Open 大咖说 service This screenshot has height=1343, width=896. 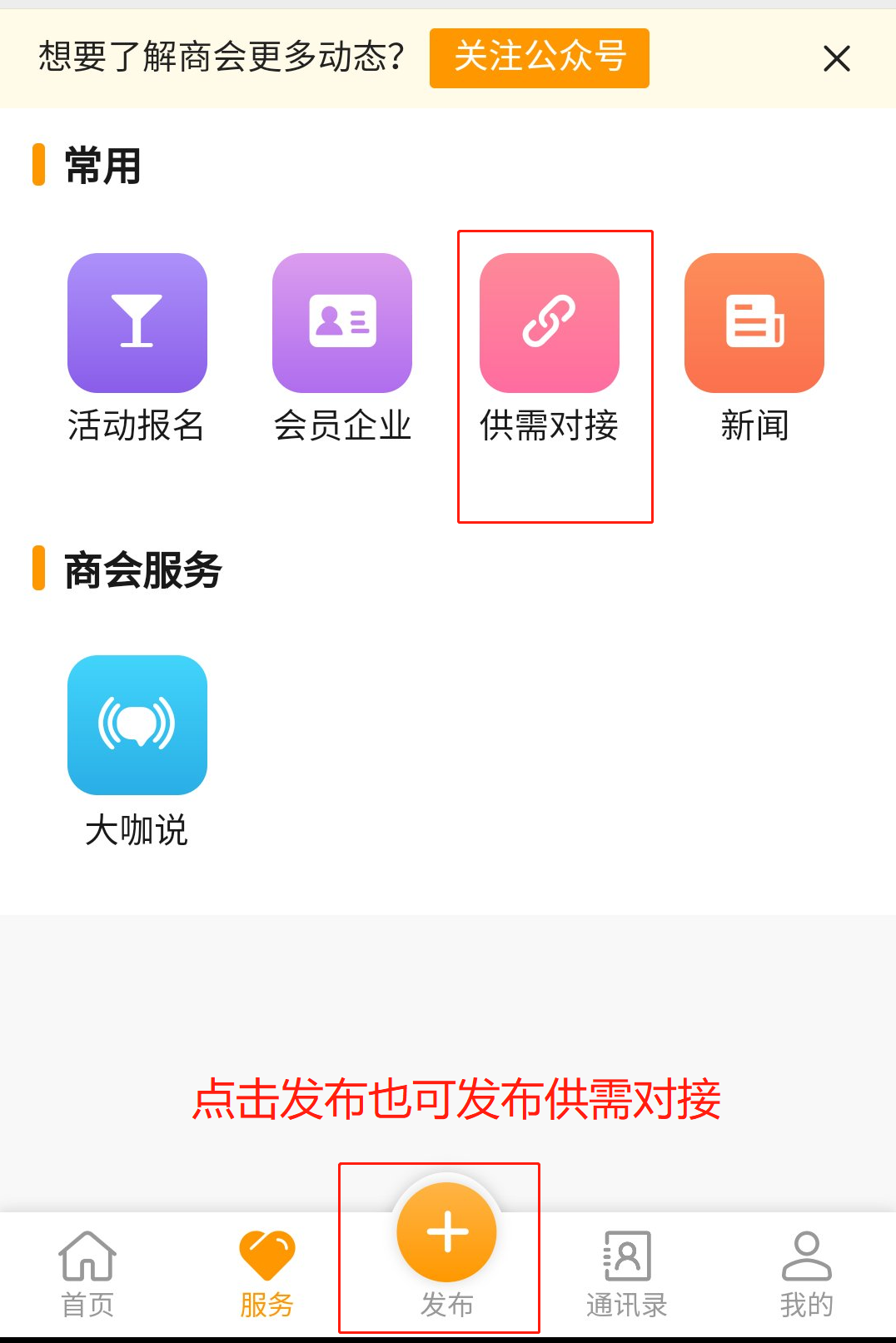pyautogui.click(x=137, y=725)
